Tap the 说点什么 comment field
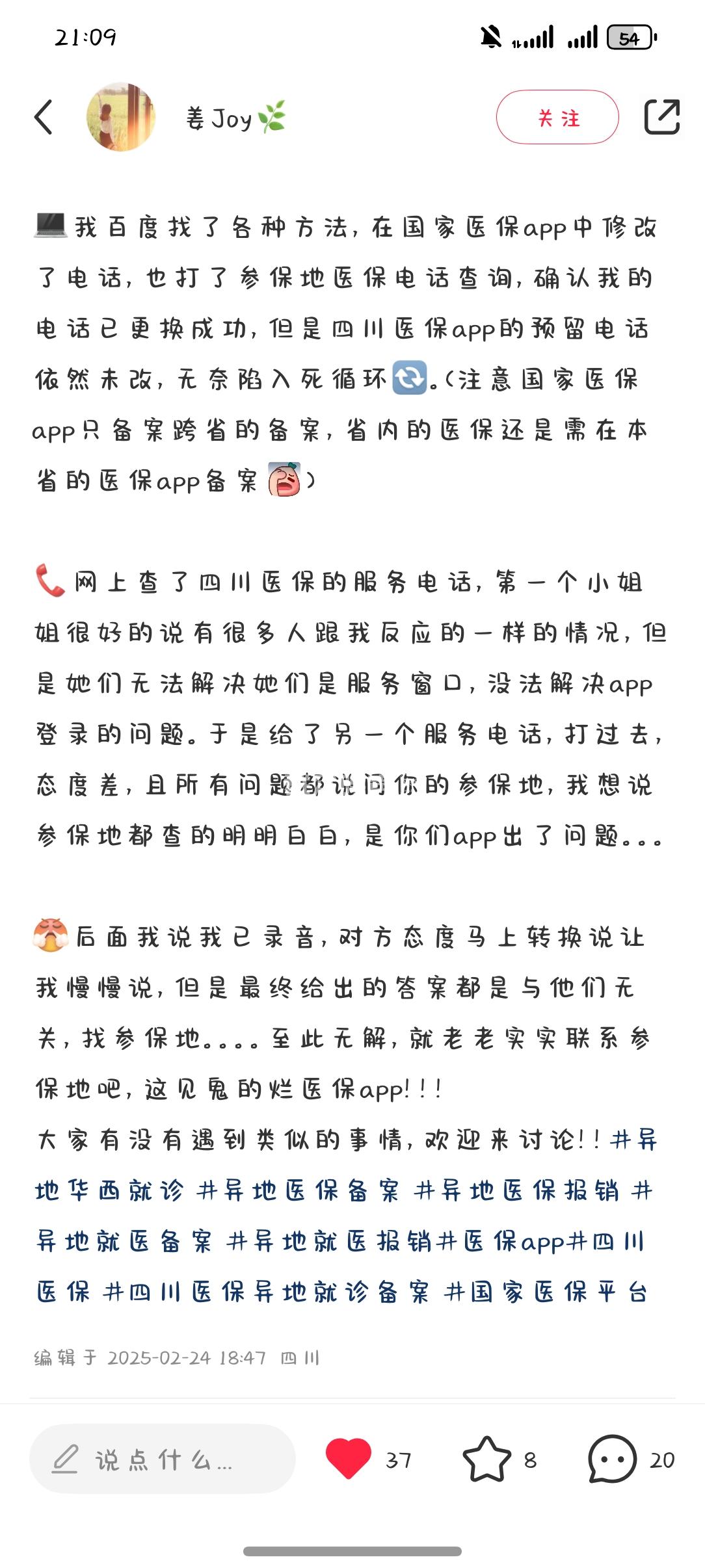This screenshot has width=705, height=1568. coord(163,1459)
